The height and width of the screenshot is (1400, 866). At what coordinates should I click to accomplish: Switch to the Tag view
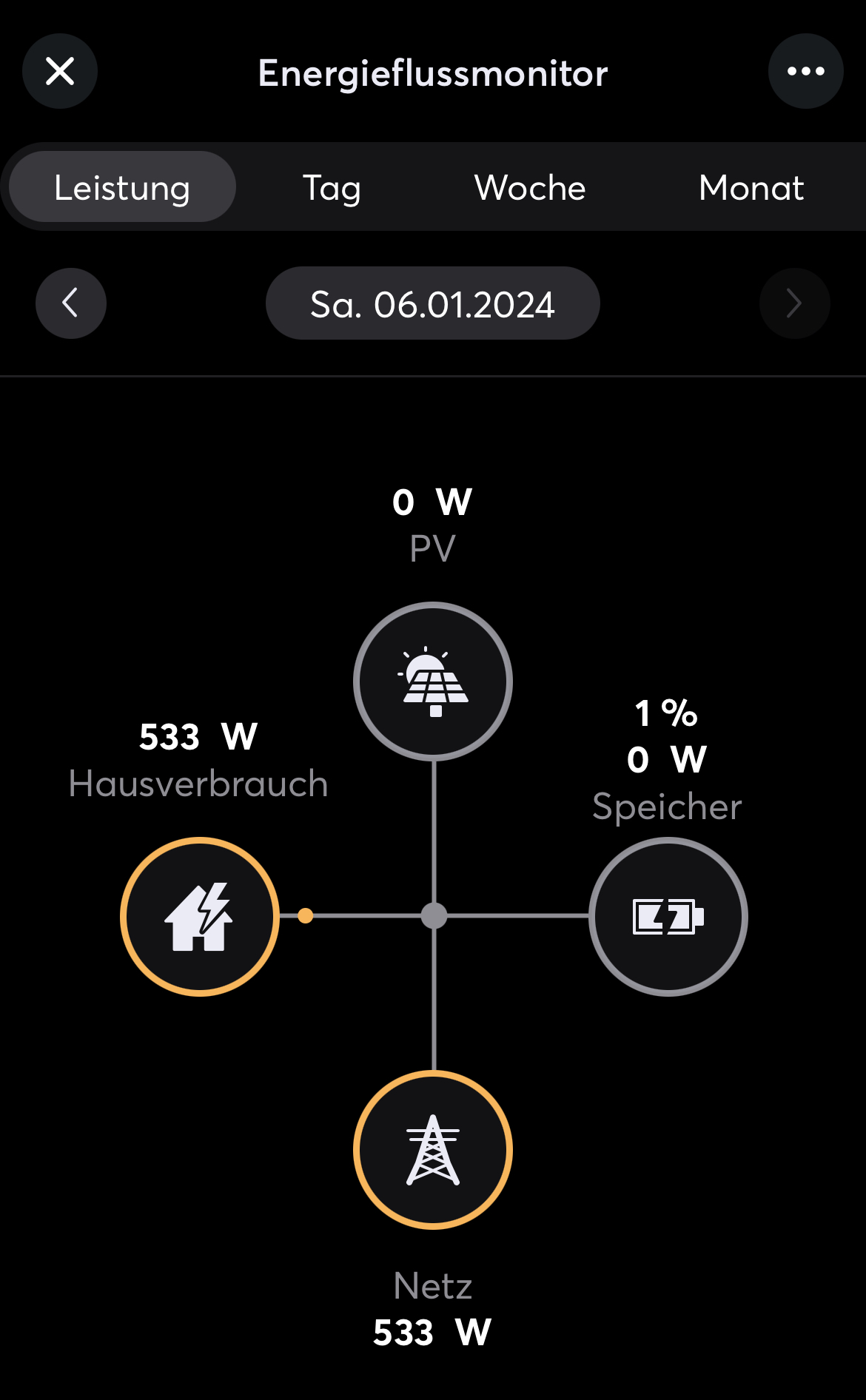332,187
